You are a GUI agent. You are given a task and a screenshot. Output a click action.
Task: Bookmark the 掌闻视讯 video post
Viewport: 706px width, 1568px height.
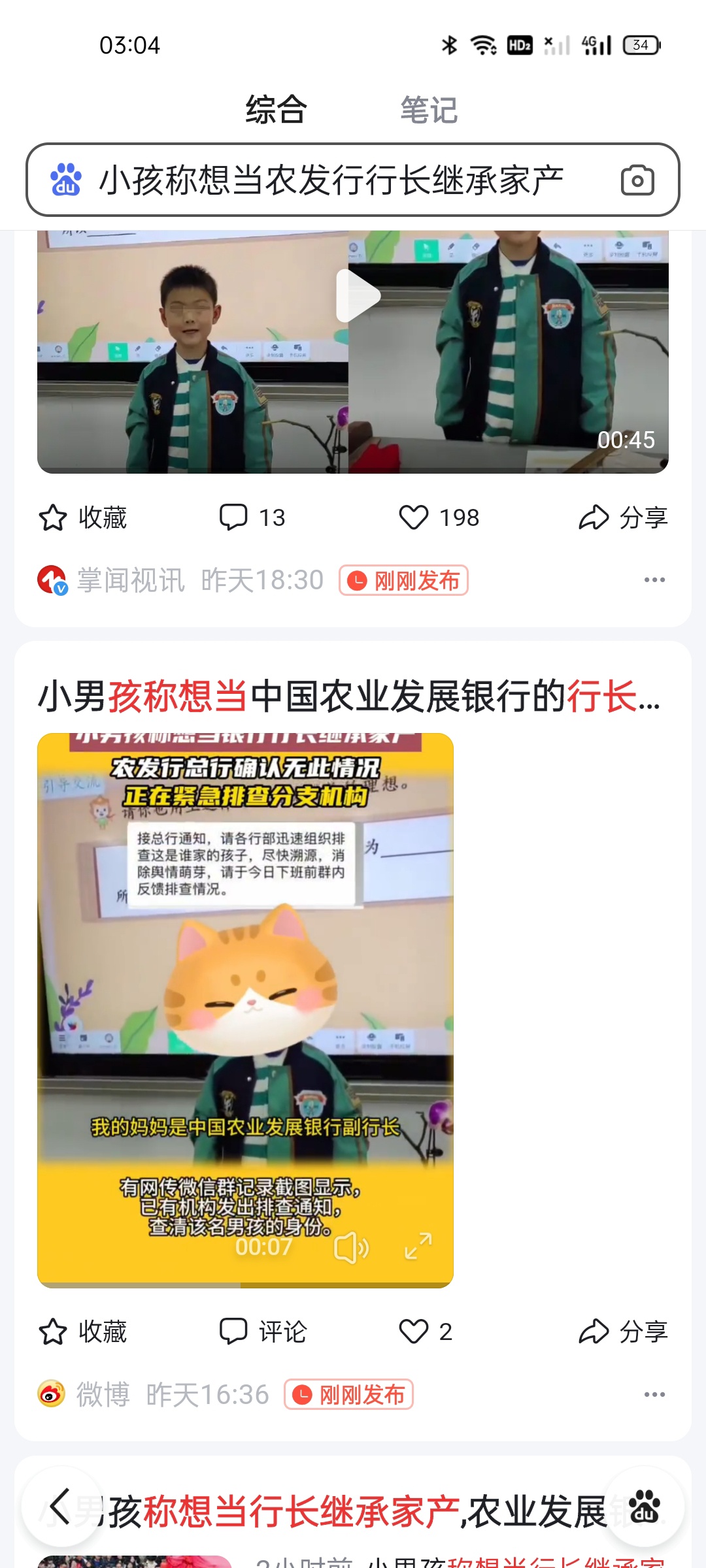83,517
